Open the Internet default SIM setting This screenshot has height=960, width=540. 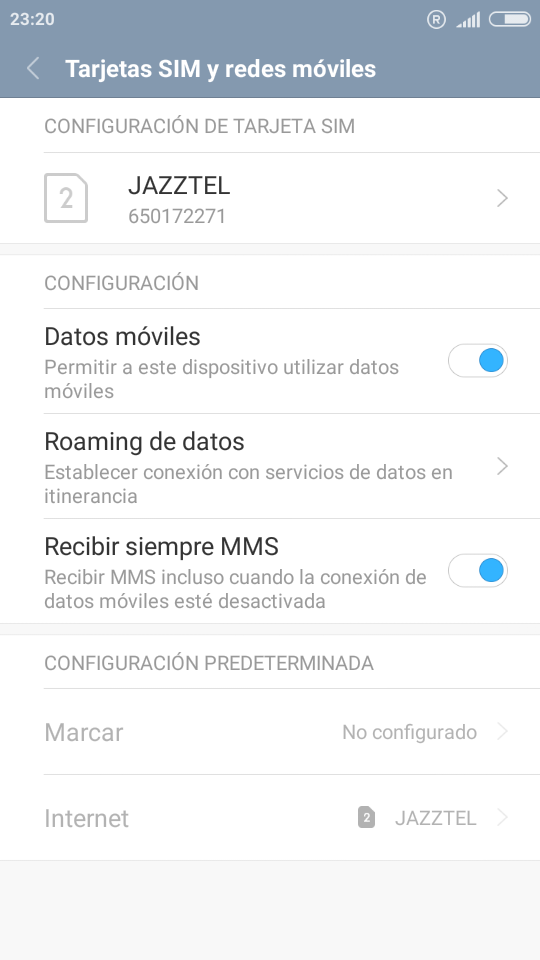[x=270, y=818]
